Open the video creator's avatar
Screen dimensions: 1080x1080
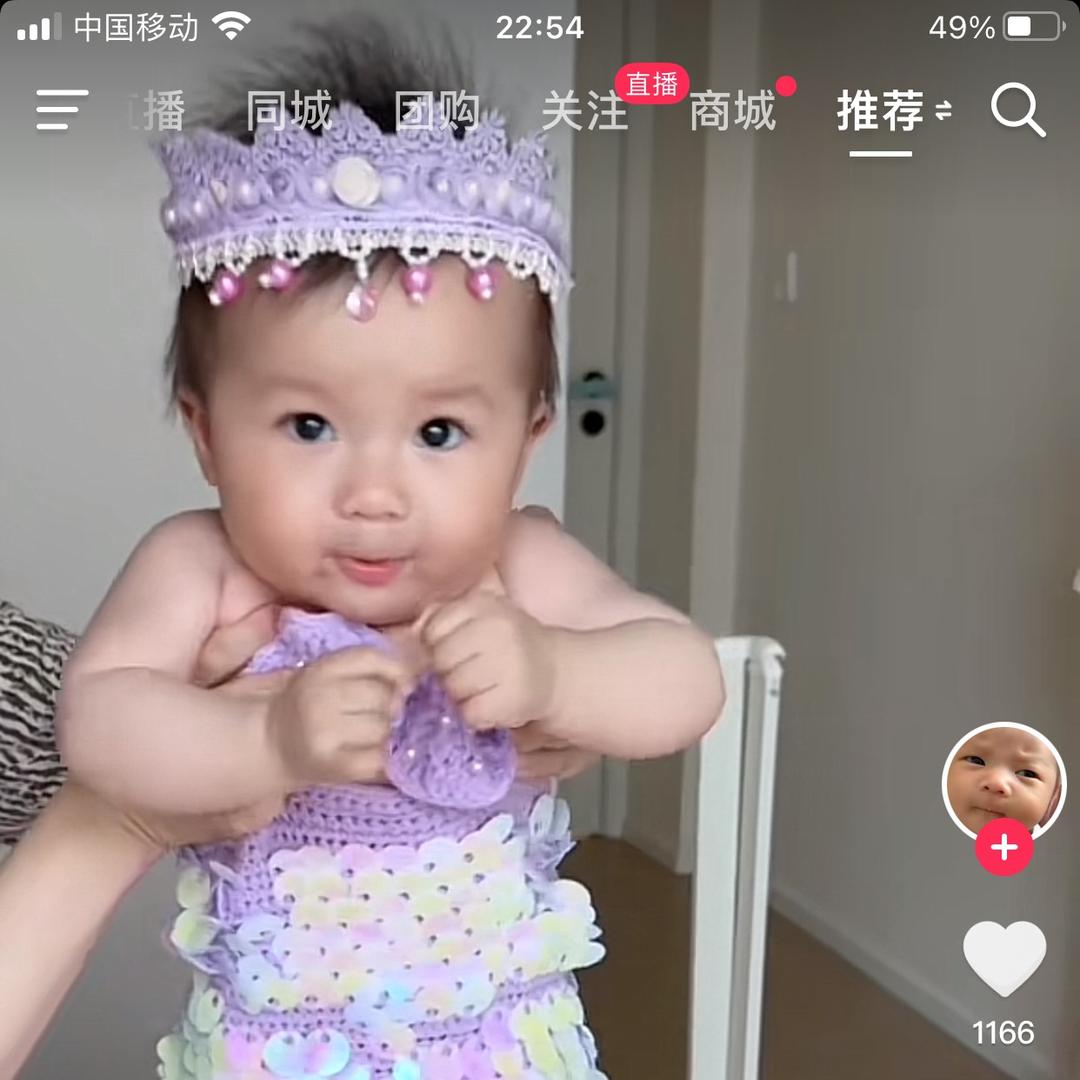1003,782
